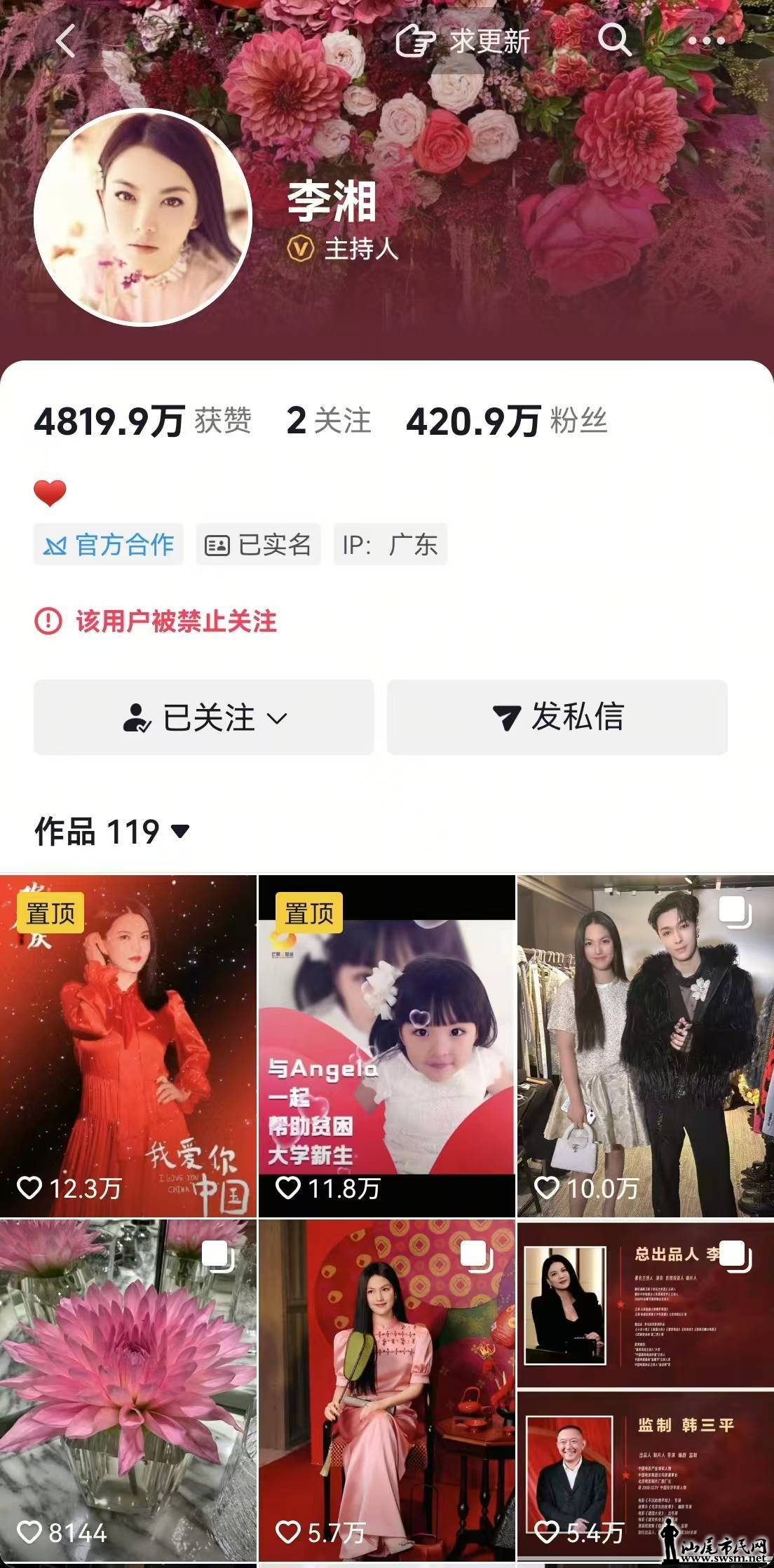View the profile avatar photo
The height and width of the screenshot is (1568, 774).
click(x=143, y=217)
